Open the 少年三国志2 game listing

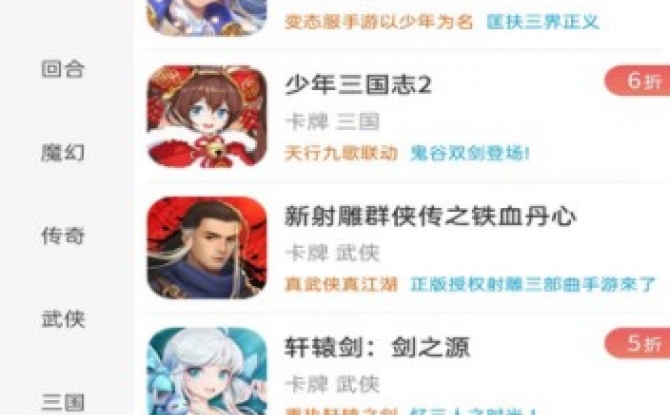(358, 85)
